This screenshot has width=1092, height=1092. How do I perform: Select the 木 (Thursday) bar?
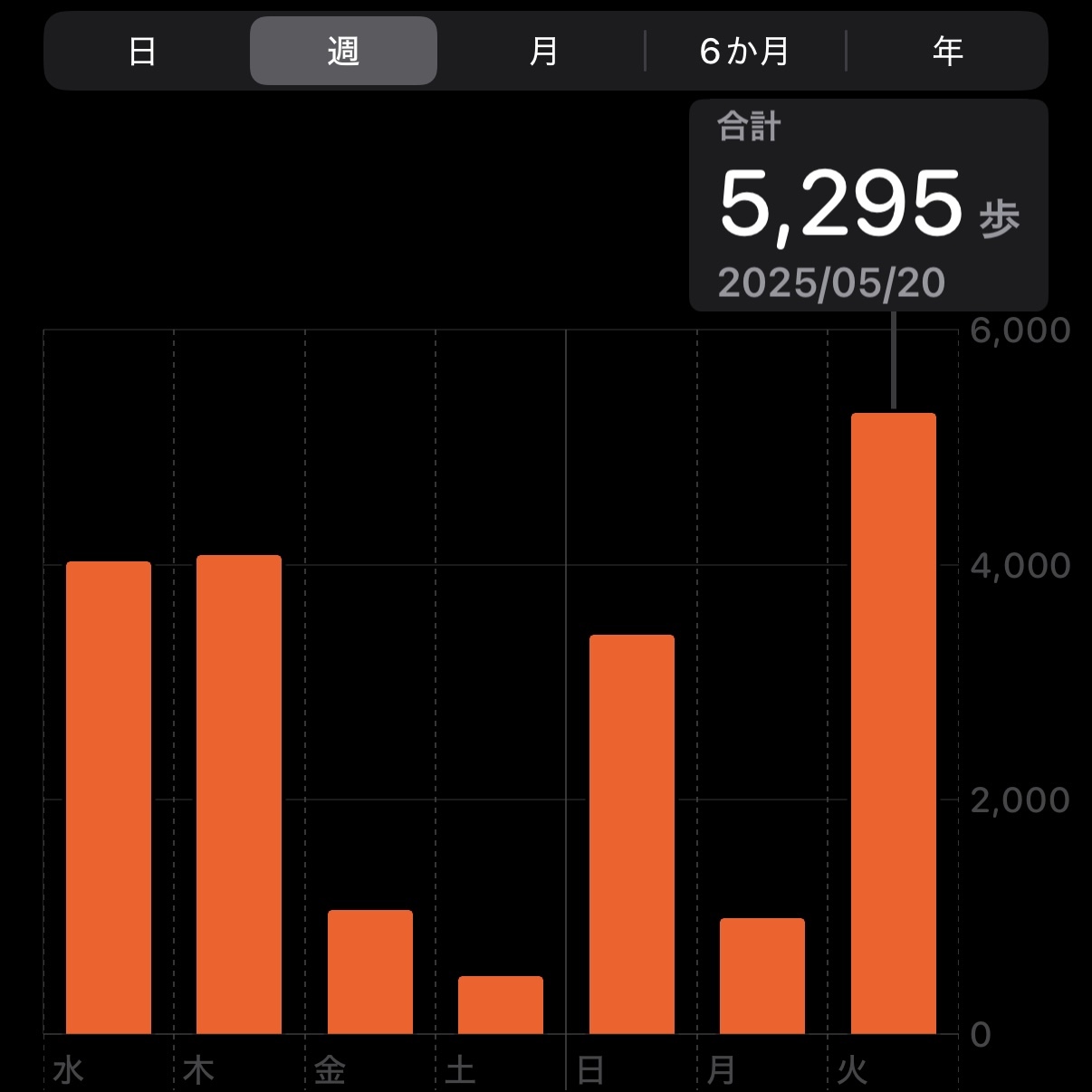[x=239, y=794]
